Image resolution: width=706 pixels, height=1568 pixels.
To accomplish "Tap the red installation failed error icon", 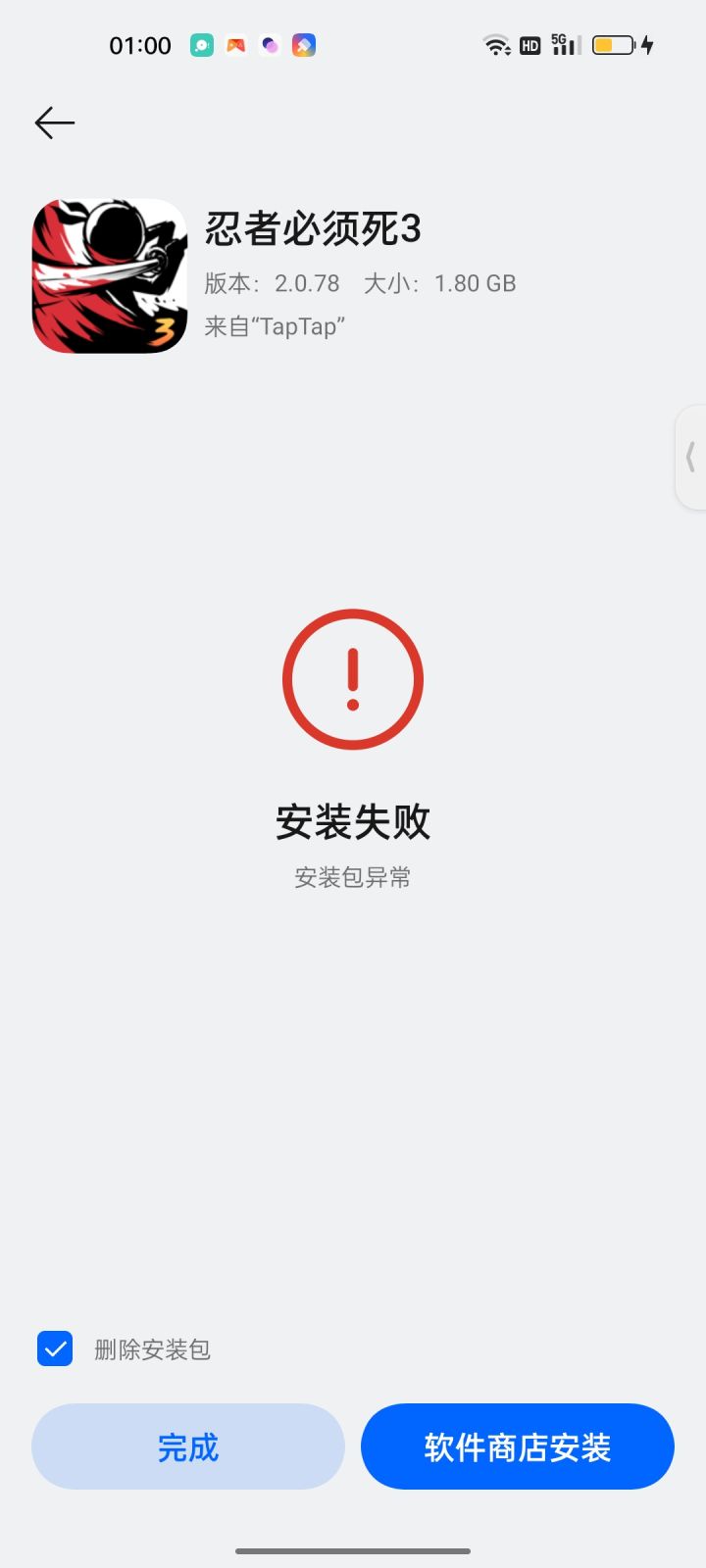I will point(353,679).
